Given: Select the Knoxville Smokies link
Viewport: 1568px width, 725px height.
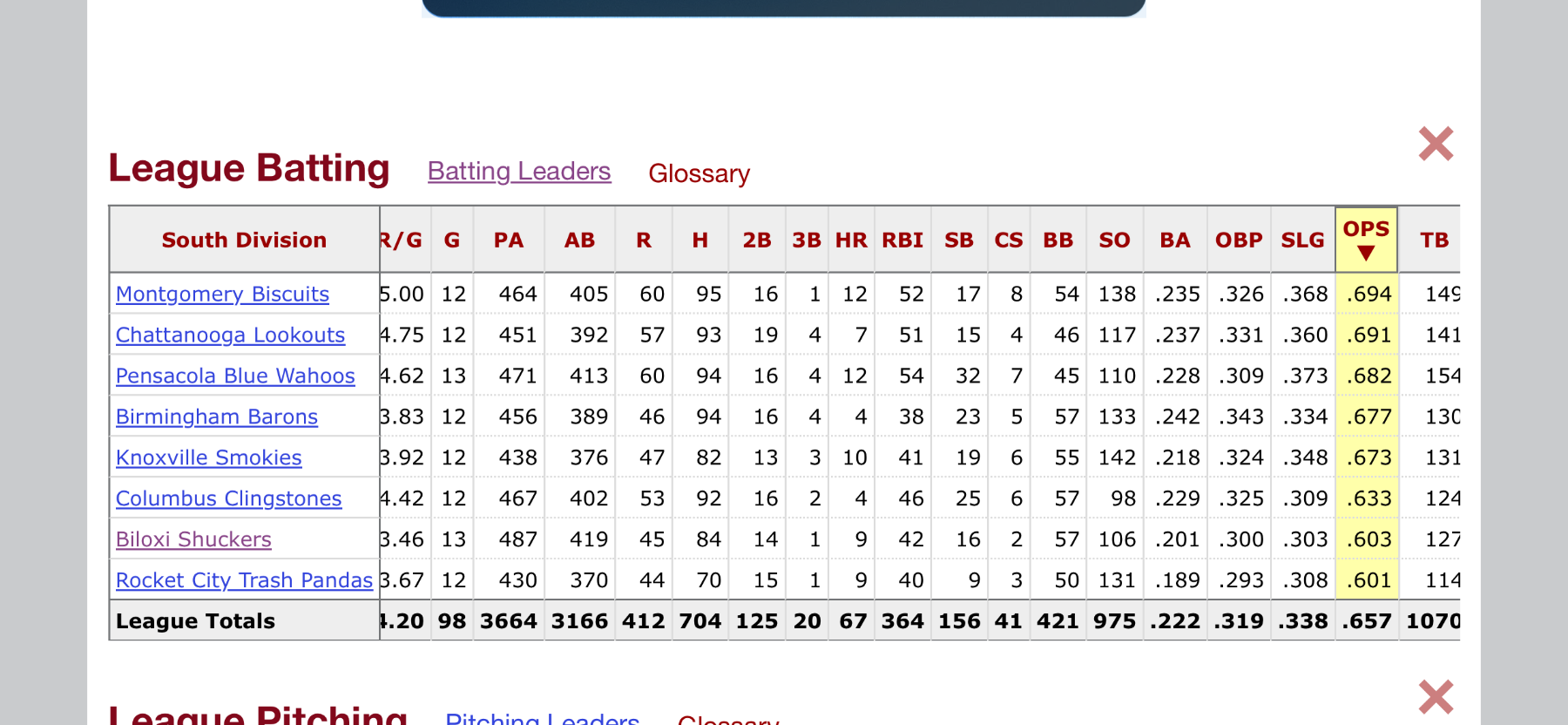Looking at the screenshot, I should pyautogui.click(x=209, y=458).
